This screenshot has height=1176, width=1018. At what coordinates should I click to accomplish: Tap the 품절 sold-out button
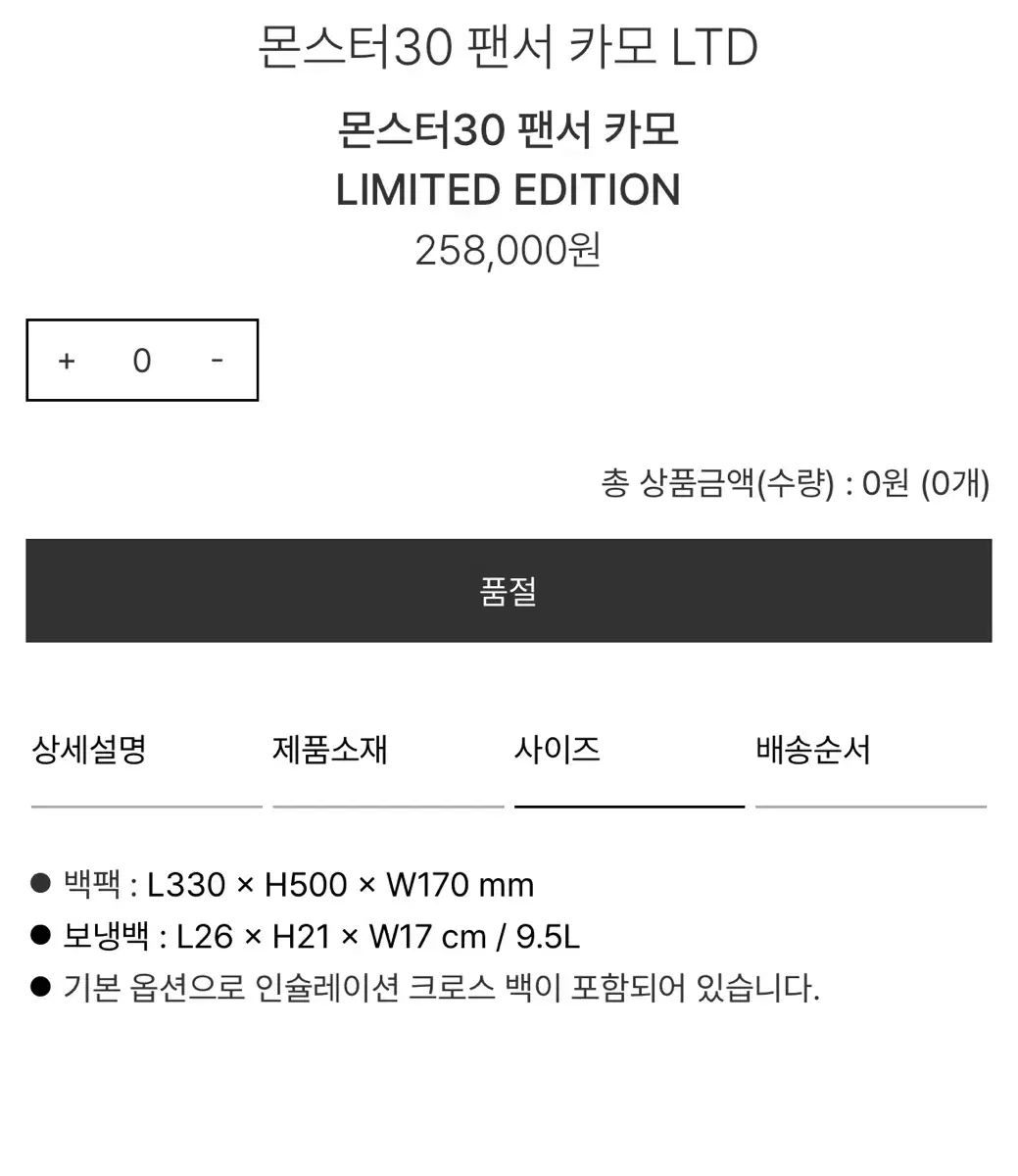pos(509,591)
